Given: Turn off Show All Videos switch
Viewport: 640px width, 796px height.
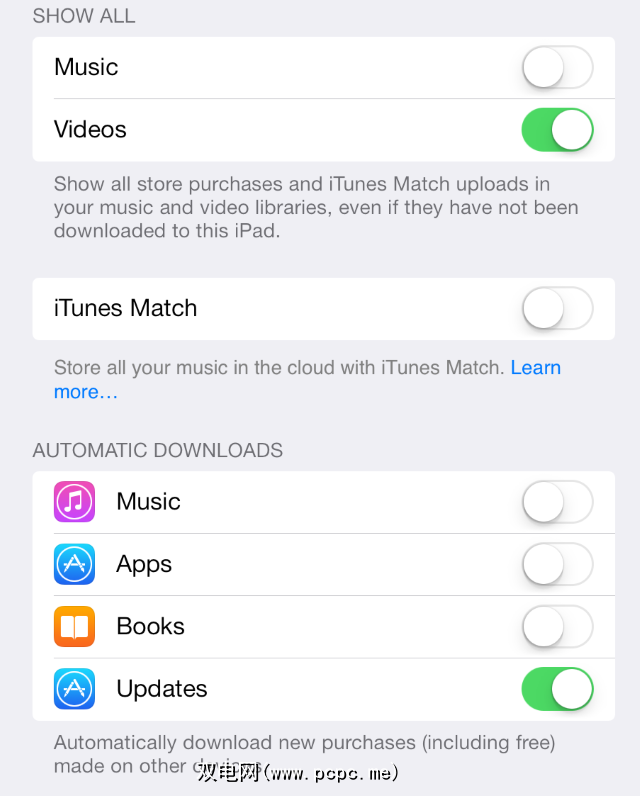Looking at the screenshot, I should click(557, 130).
